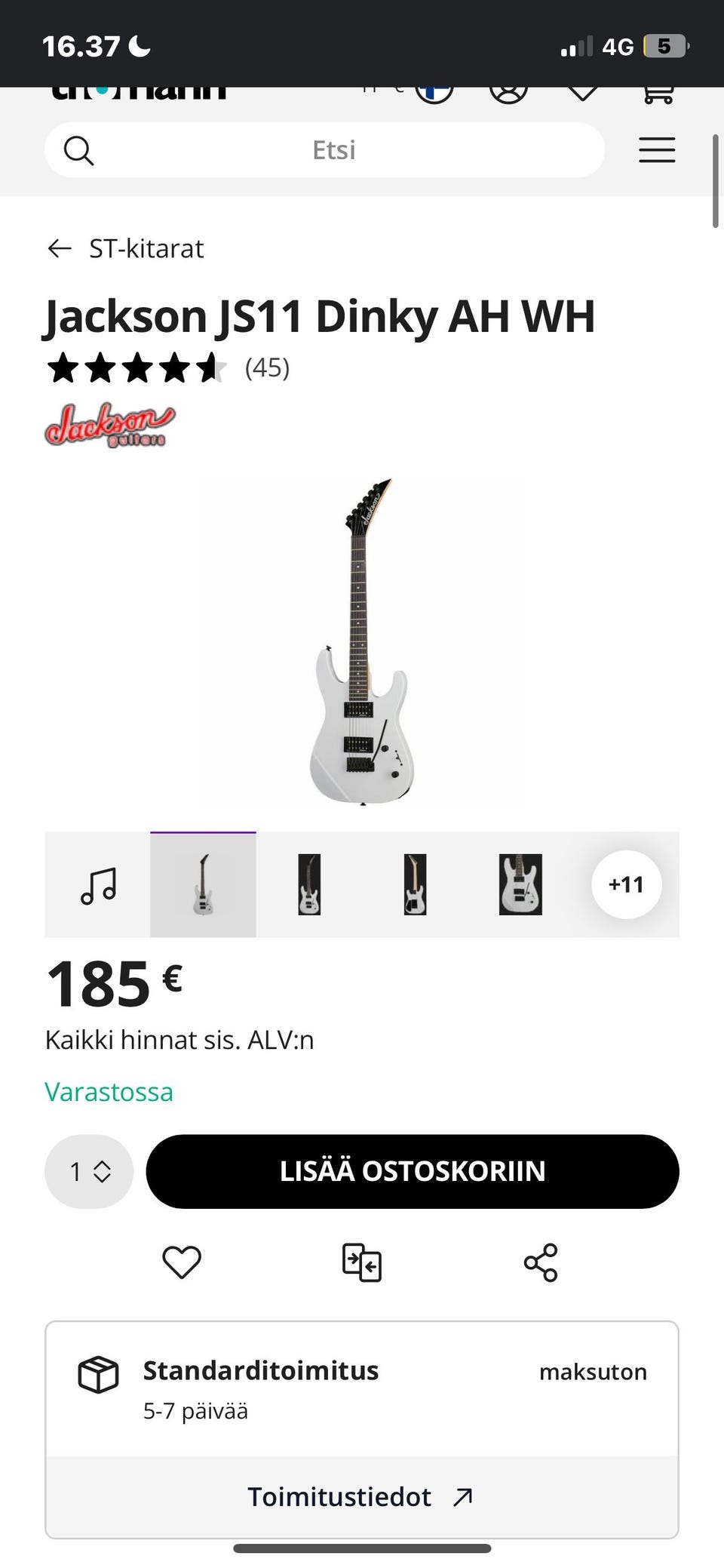Add guitar to favorites via heart icon

pos(181,1260)
